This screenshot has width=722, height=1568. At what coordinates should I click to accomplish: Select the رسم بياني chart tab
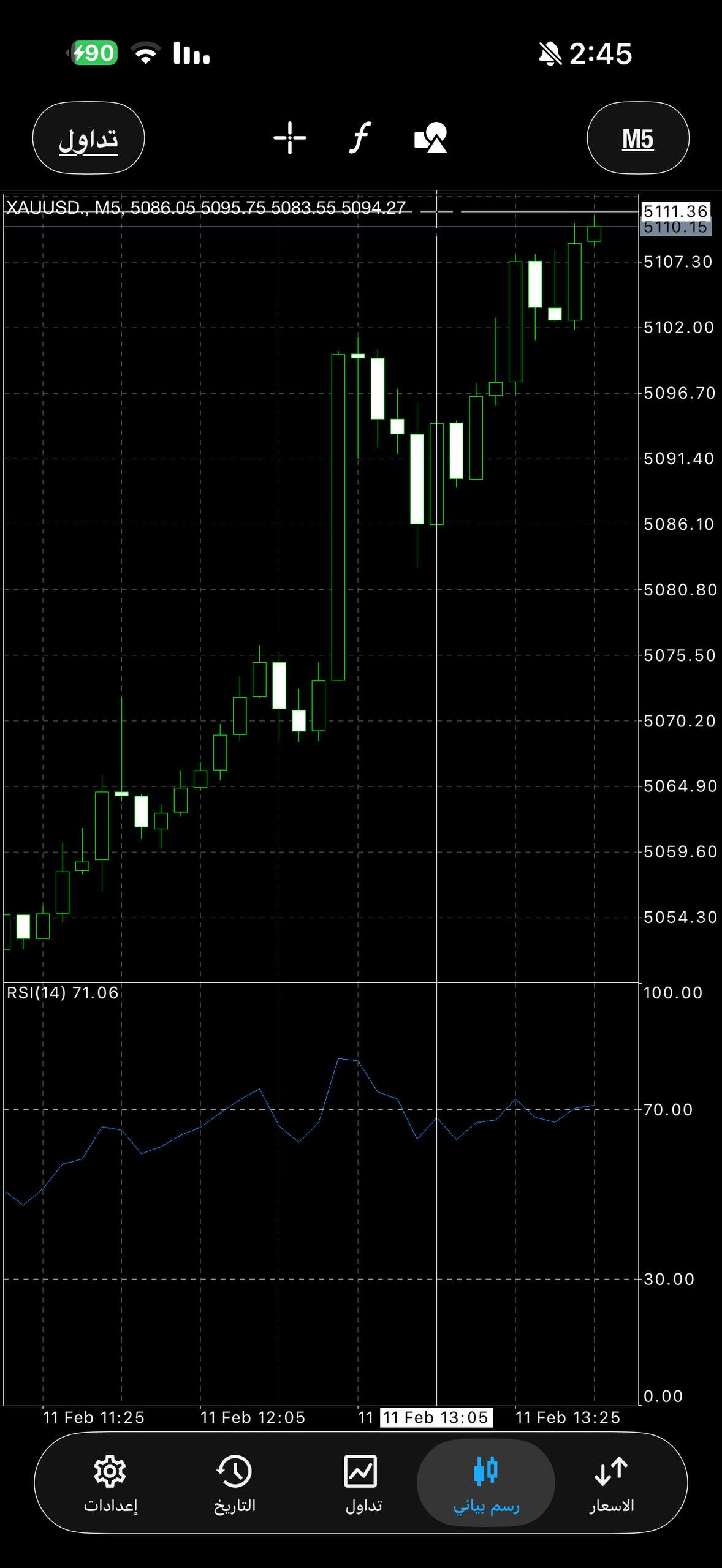(x=486, y=1483)
